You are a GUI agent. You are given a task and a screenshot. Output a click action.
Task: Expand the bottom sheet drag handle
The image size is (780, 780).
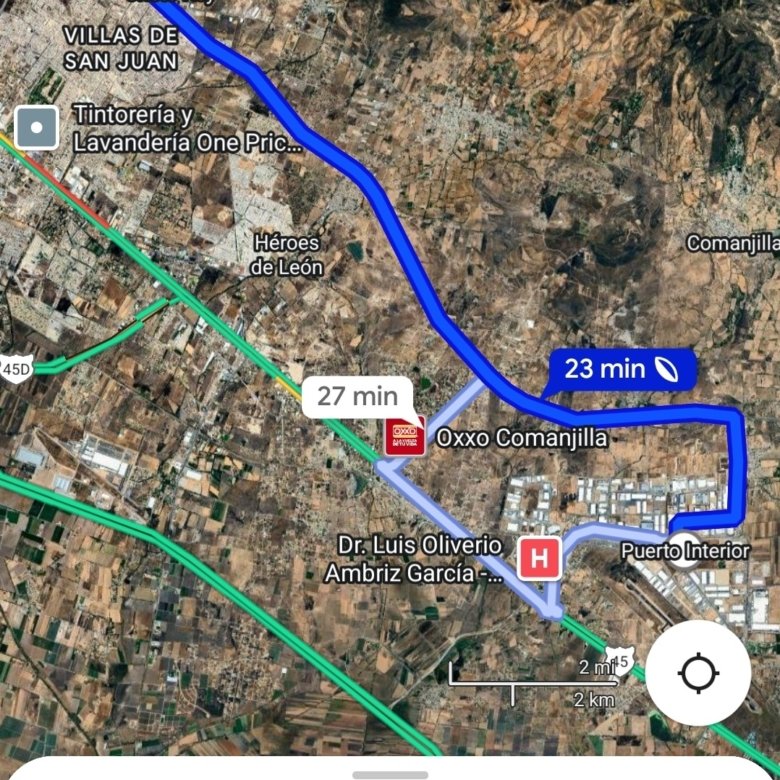390,775
